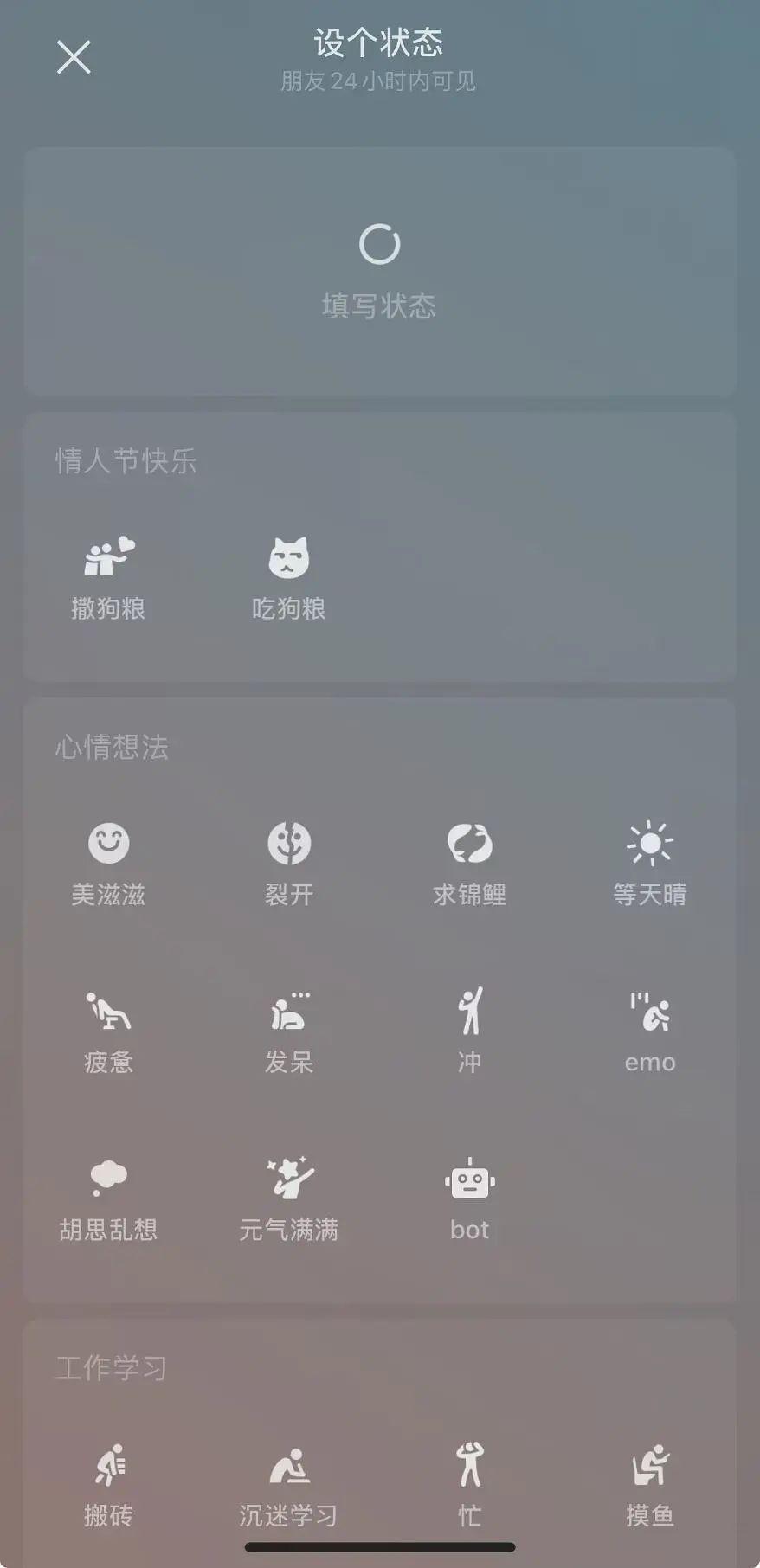Tap 填写状态 to write a custom status

pos(379,272)
